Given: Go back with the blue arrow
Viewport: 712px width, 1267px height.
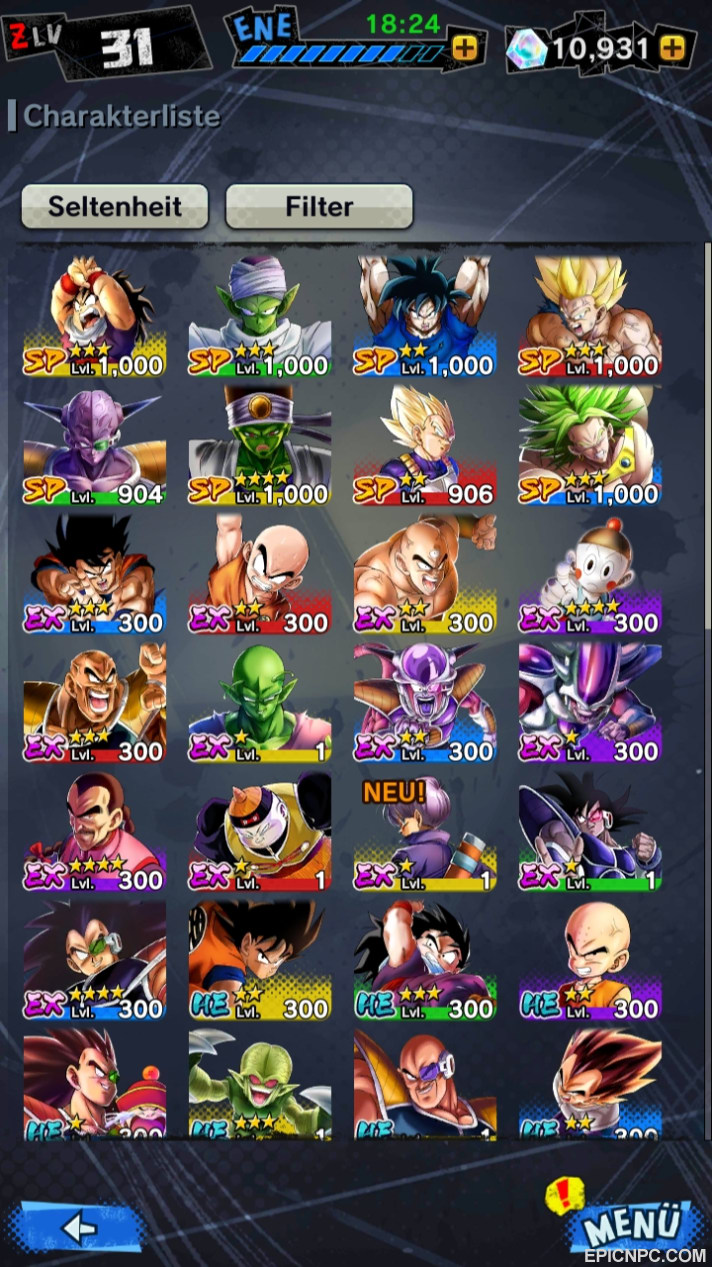Looking at the screenshot, I should (77, 1226).
